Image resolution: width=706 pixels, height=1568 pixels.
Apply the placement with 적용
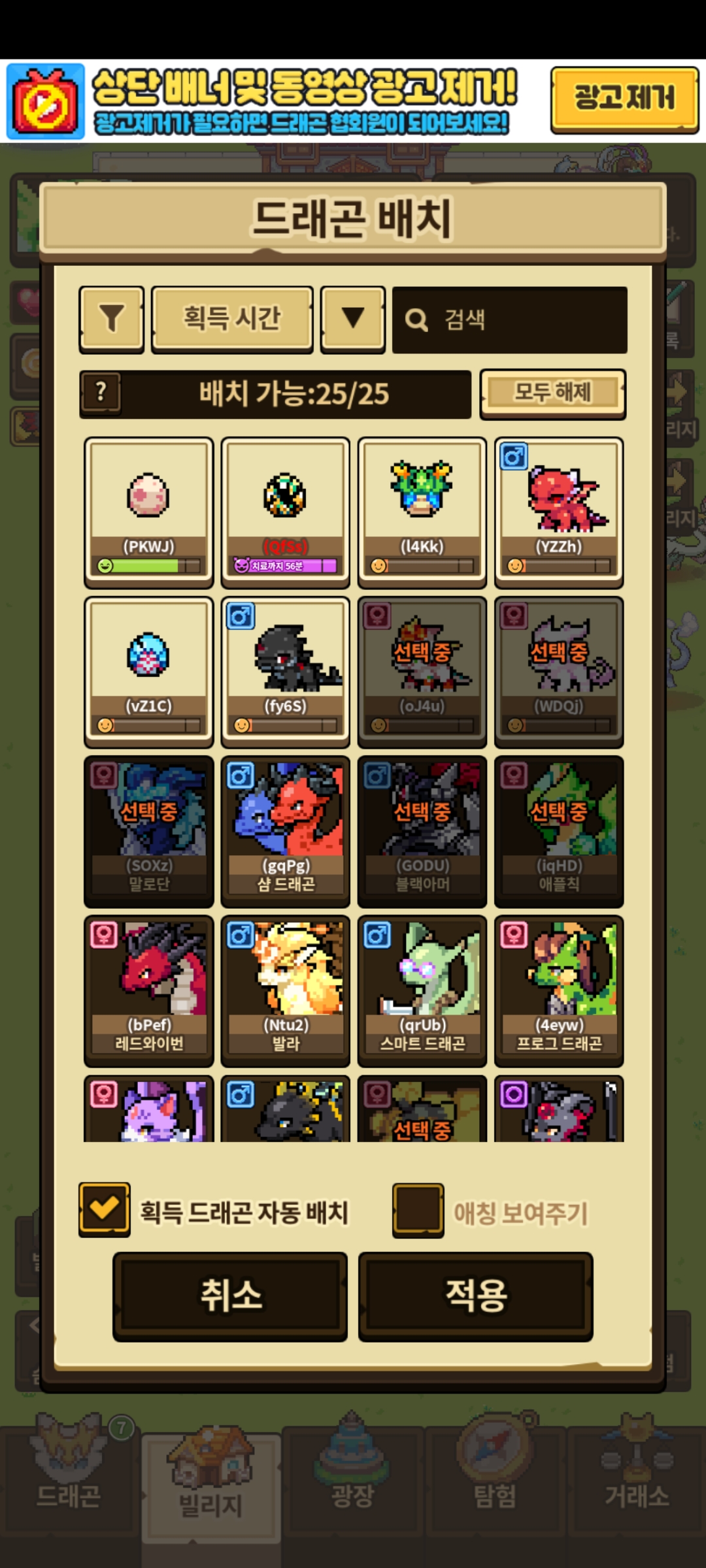[476, 1296]
